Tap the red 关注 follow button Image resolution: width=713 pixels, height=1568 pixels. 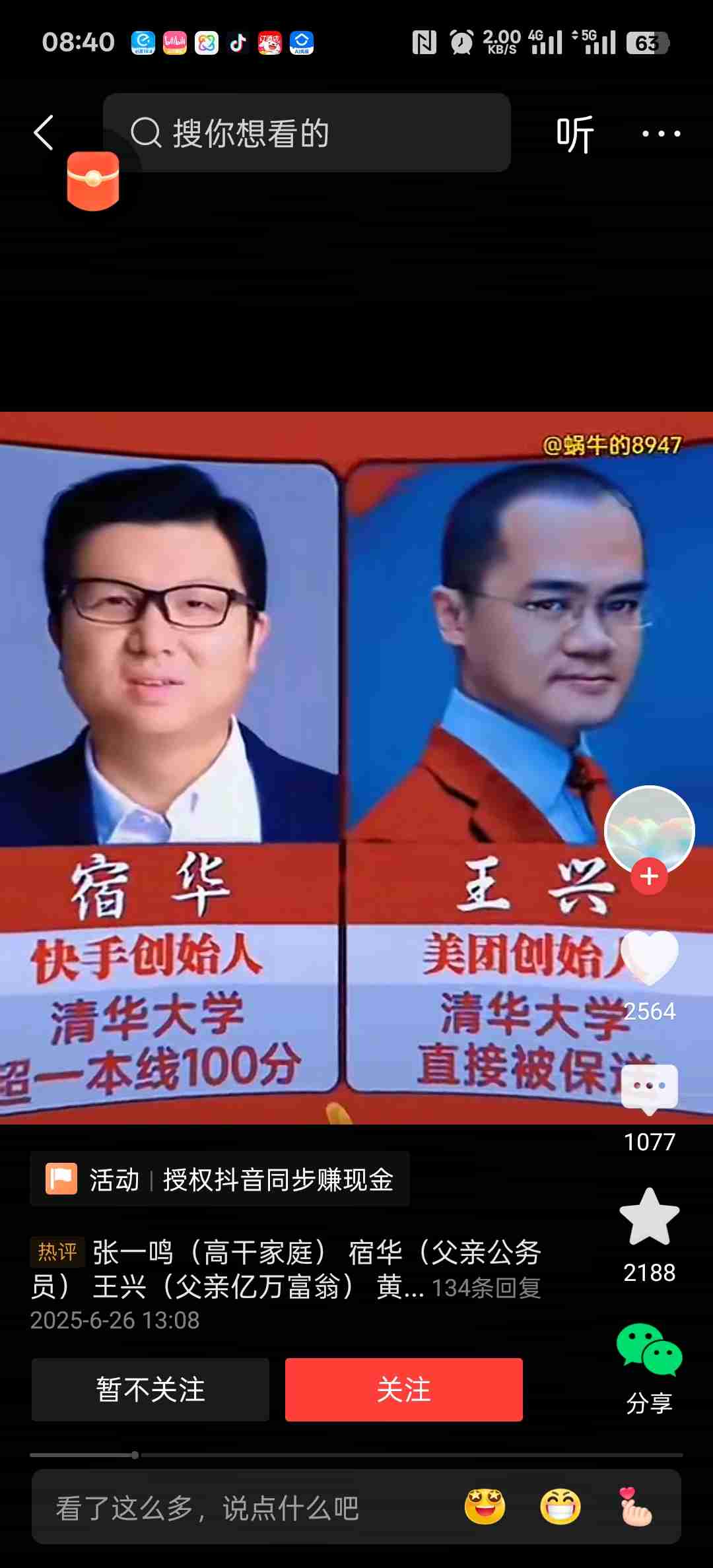(x=403, y=1389)
